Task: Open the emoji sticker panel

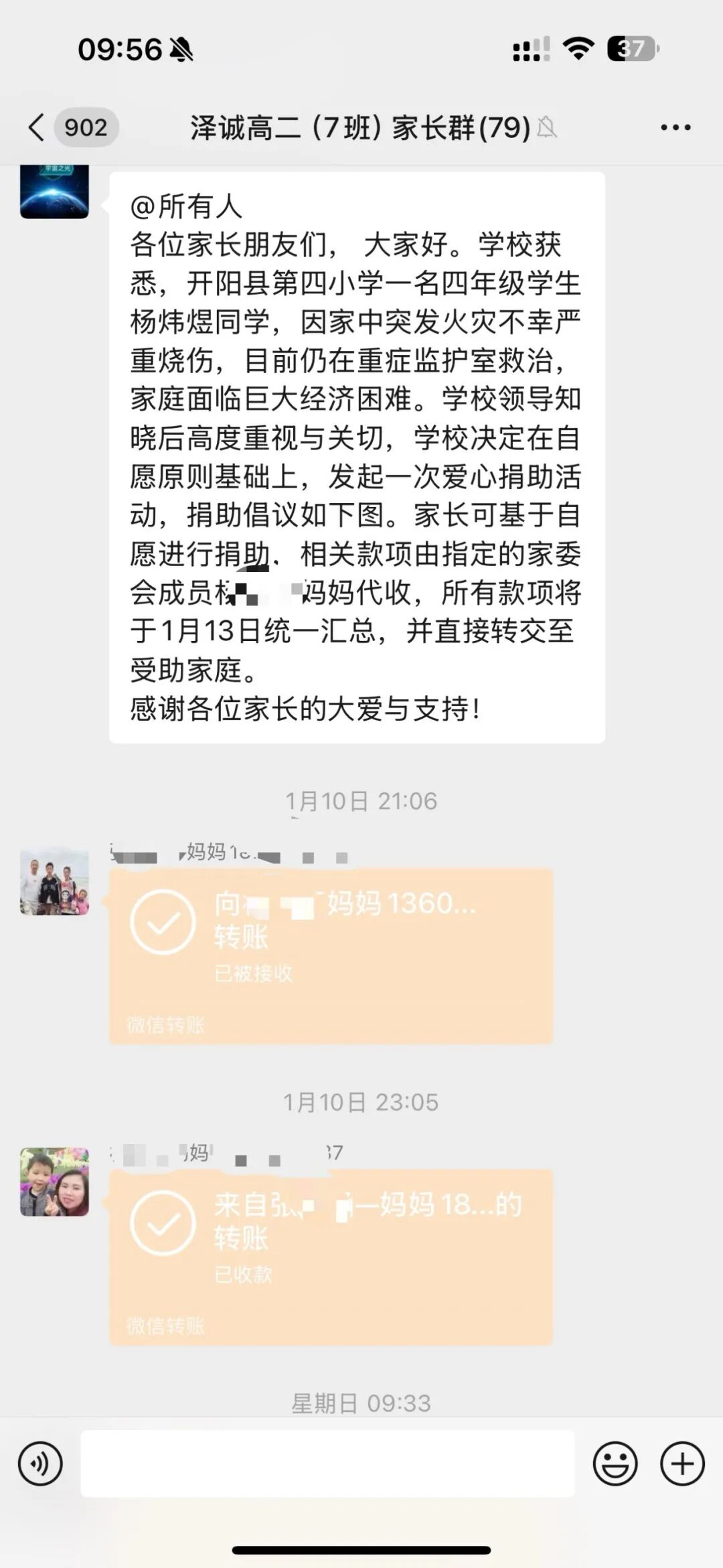Action: [x=615, y=1464]
